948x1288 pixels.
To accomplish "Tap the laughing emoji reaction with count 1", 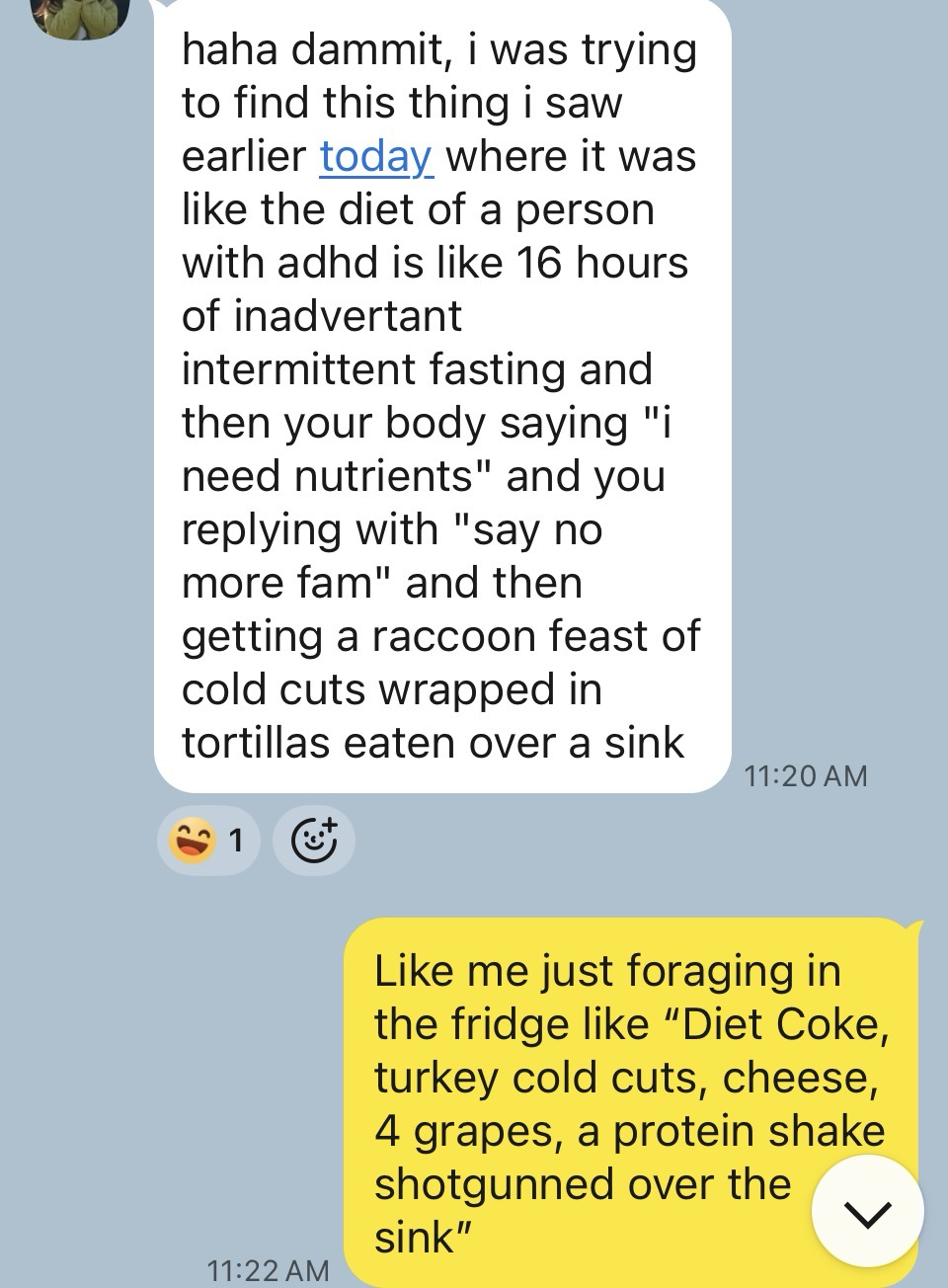I will (x=207, y=841).
